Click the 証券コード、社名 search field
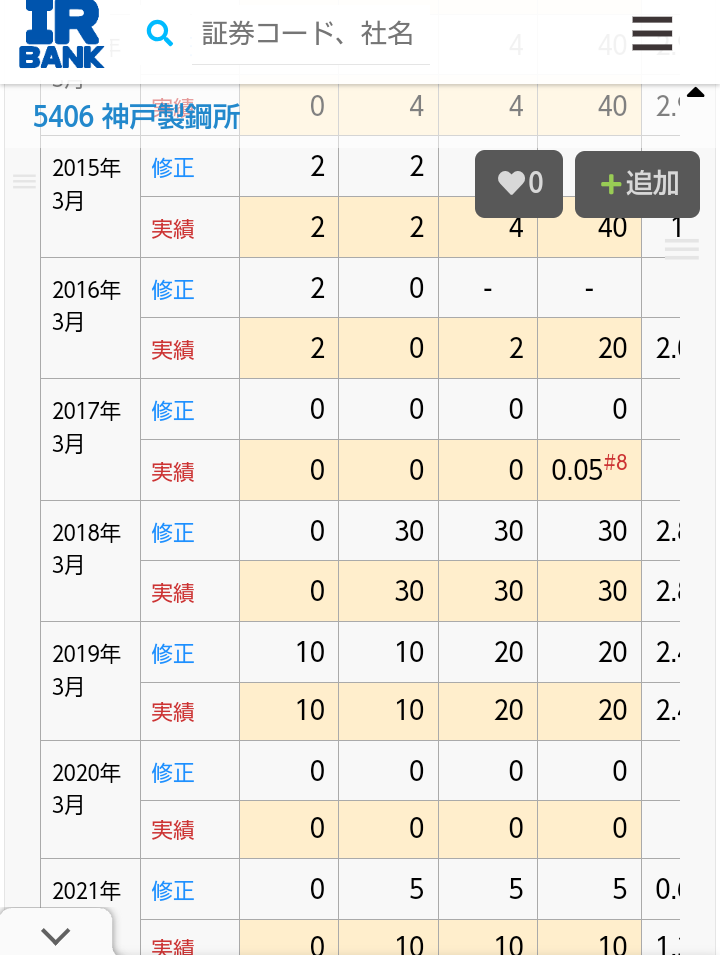Viewport: 720px width, 955px height. tap(310, 34)
